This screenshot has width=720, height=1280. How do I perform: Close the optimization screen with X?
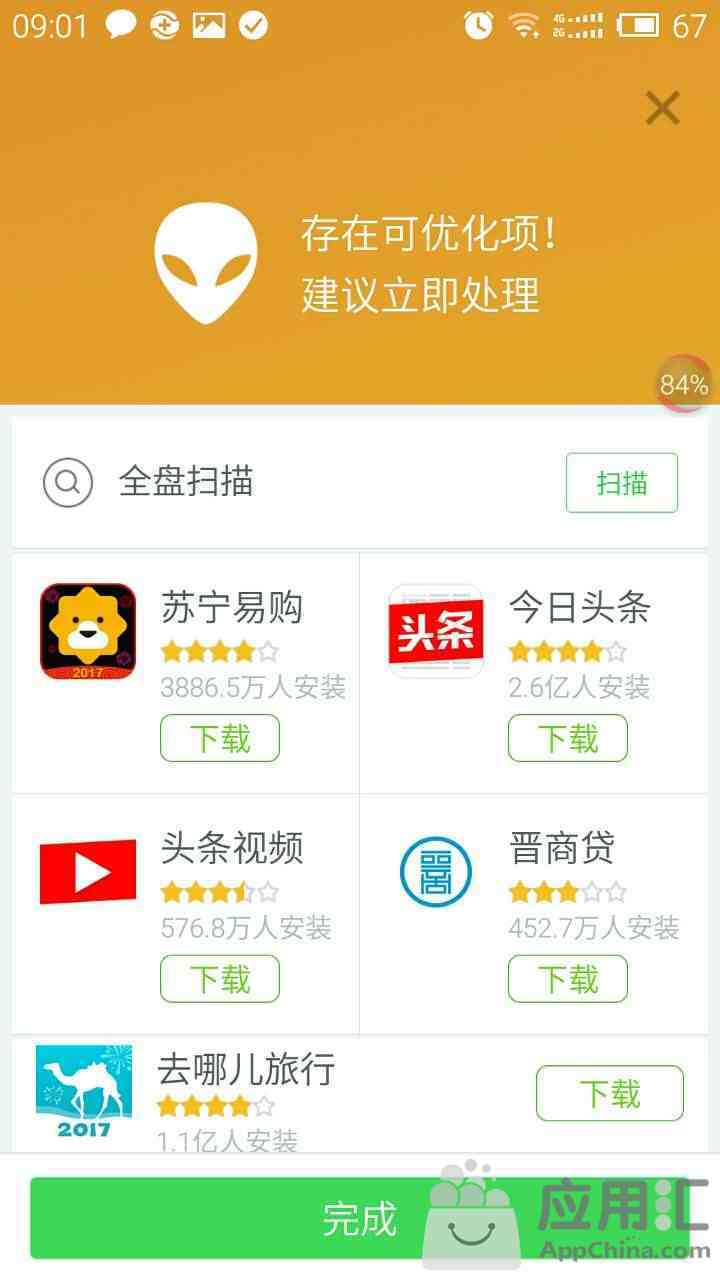click(662, 108)
